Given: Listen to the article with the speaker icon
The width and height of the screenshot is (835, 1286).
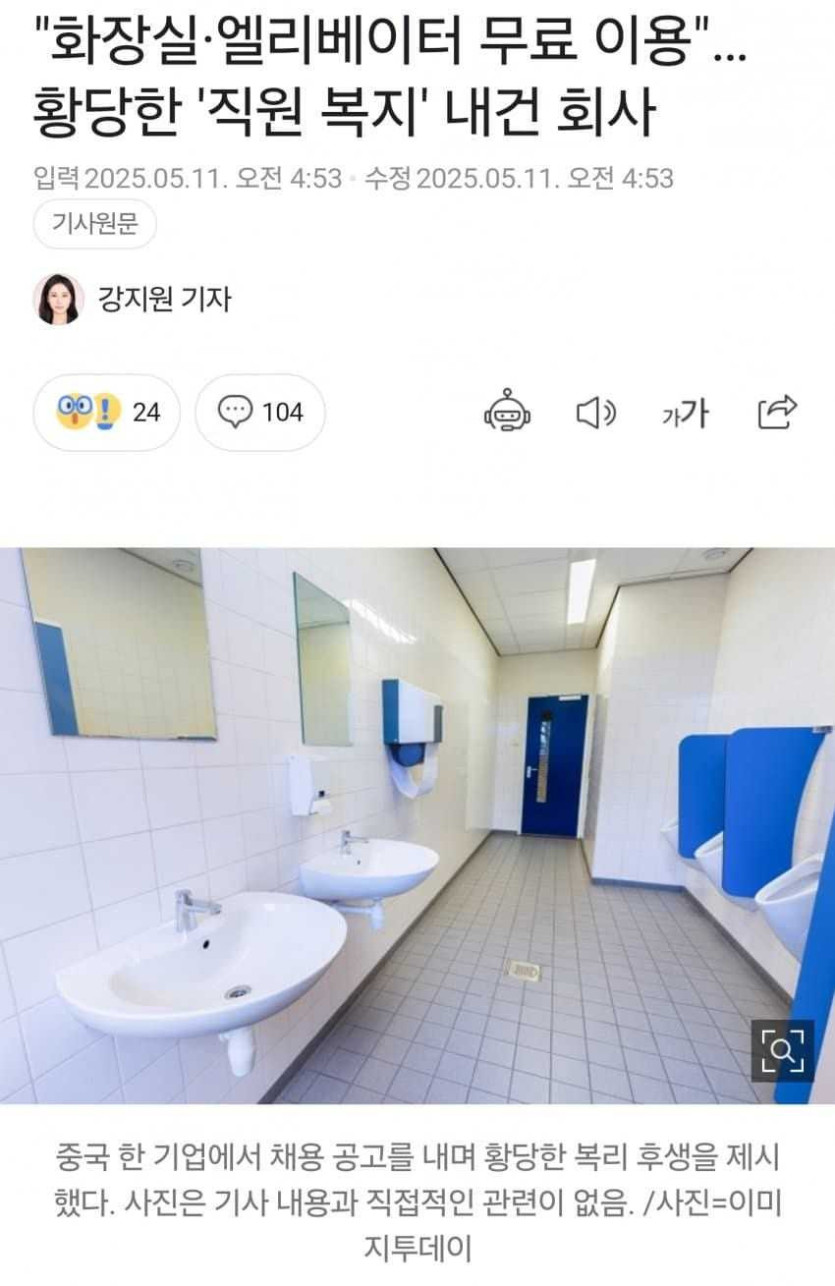Looking at the screenshot, I should click(x=596, y=411).
